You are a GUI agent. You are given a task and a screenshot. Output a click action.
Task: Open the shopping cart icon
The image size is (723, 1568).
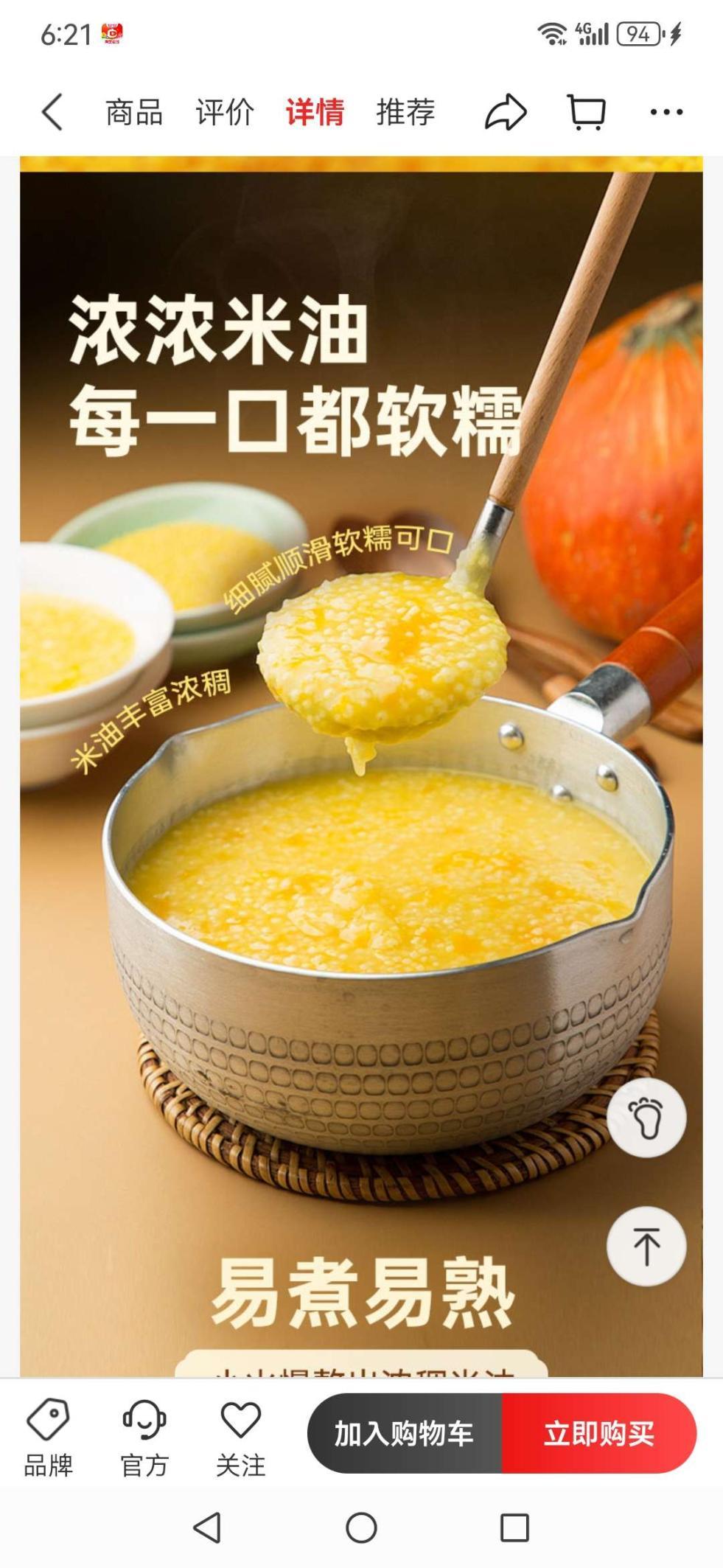(587, 112)
